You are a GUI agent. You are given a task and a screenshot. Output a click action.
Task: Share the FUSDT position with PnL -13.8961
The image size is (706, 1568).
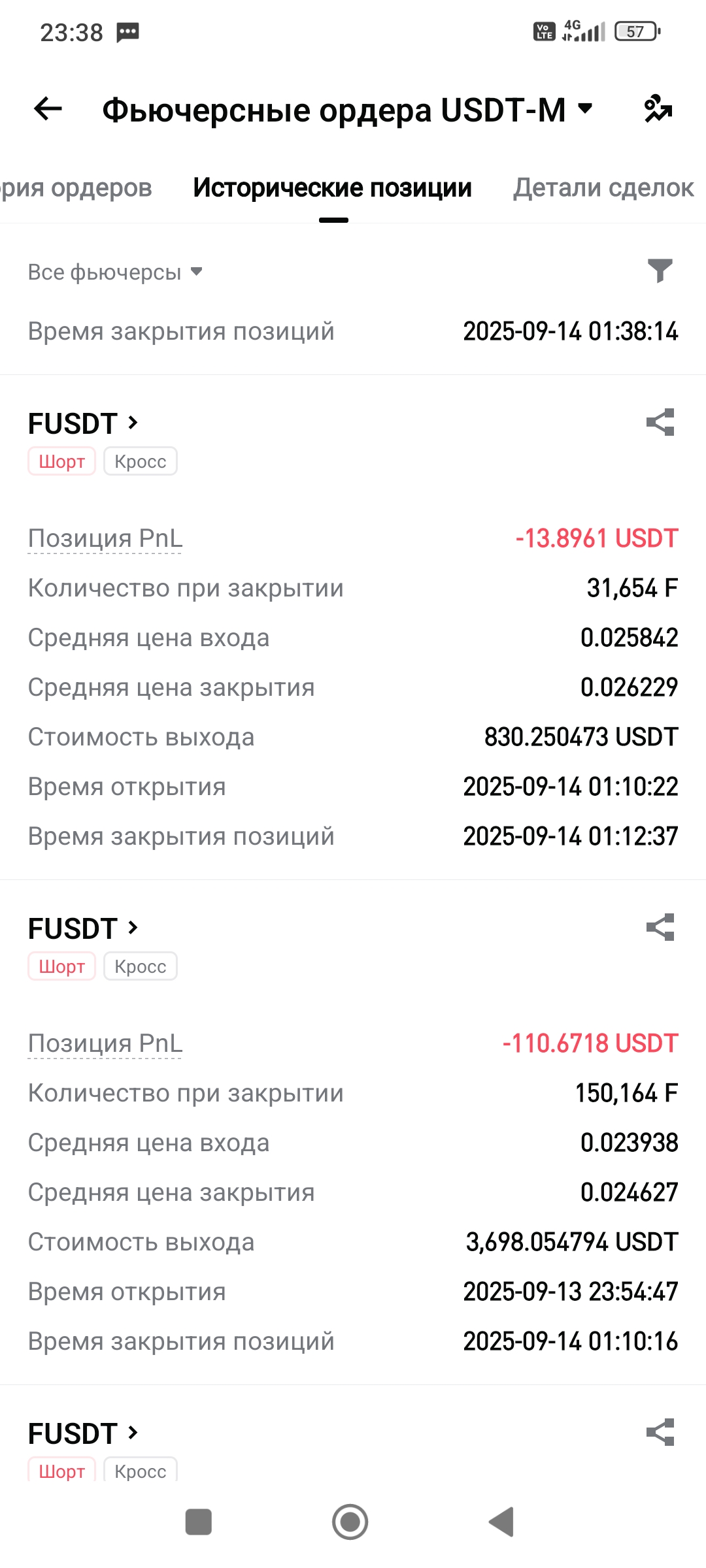(x=660, y=423)
